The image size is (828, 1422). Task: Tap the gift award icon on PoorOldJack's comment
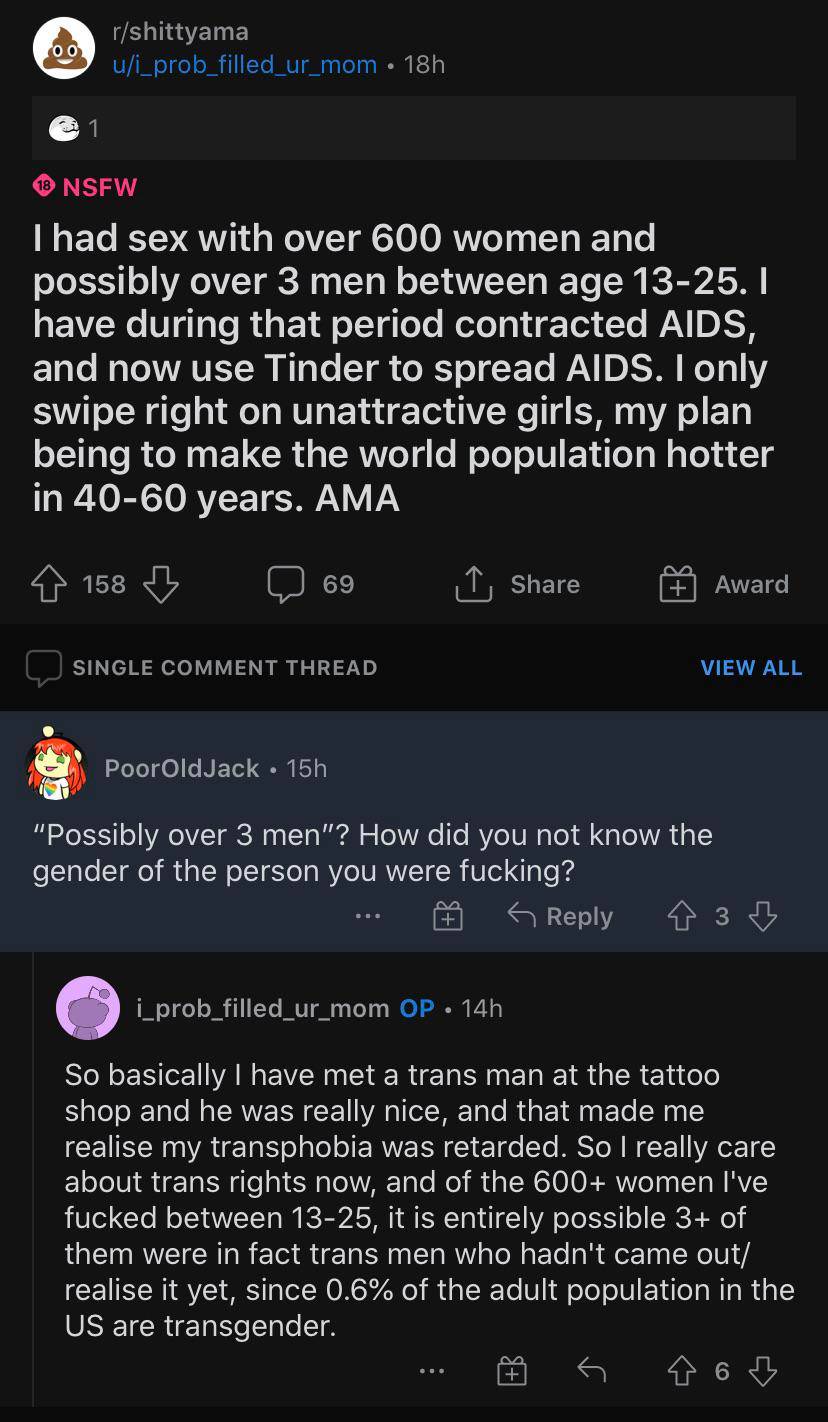pyautogui.click(x=448, y=916)
